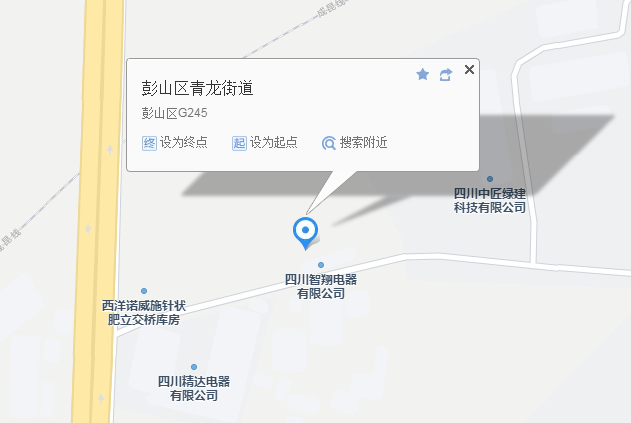
Task: Search nearby with 搜索附近
Action: (x=354, y=143)
